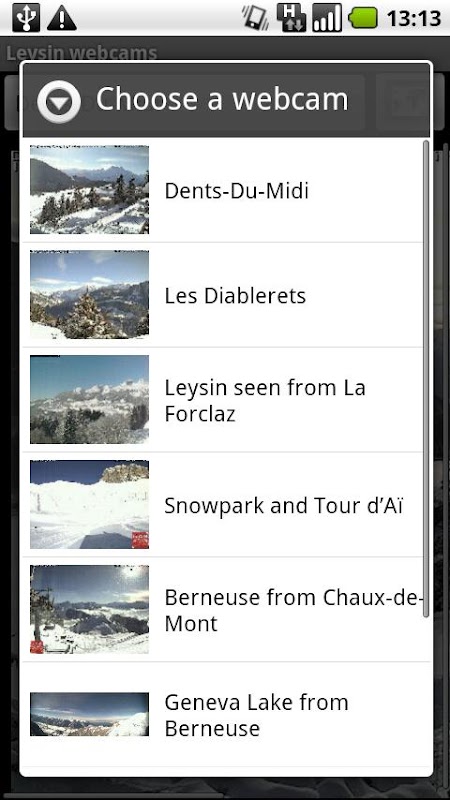Select the Dents-Du-Midi webcam

point(222,190)
